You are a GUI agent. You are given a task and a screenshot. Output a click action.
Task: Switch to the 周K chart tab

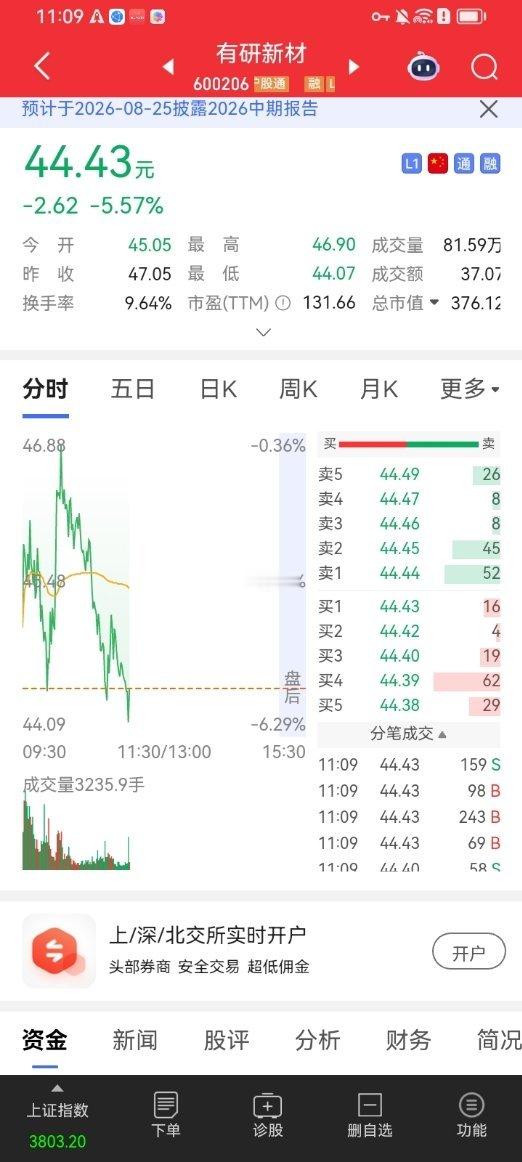pos(298,389)
